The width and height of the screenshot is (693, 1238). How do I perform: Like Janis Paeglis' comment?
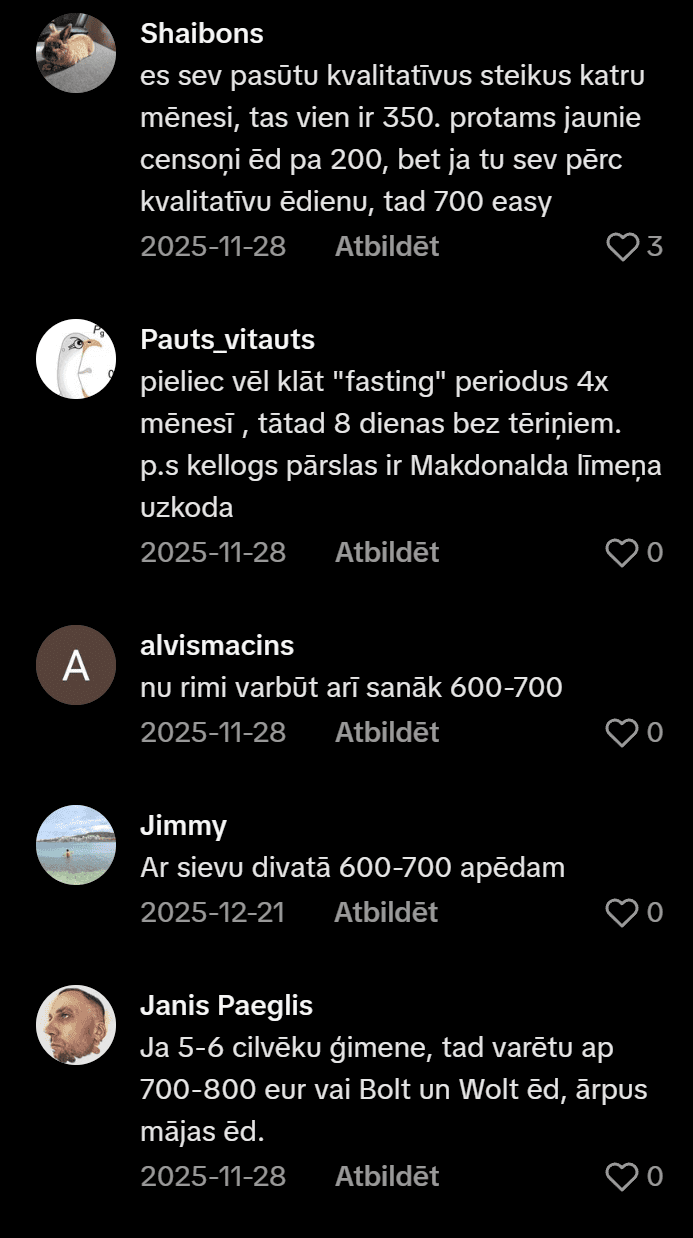click(622, 1177)
